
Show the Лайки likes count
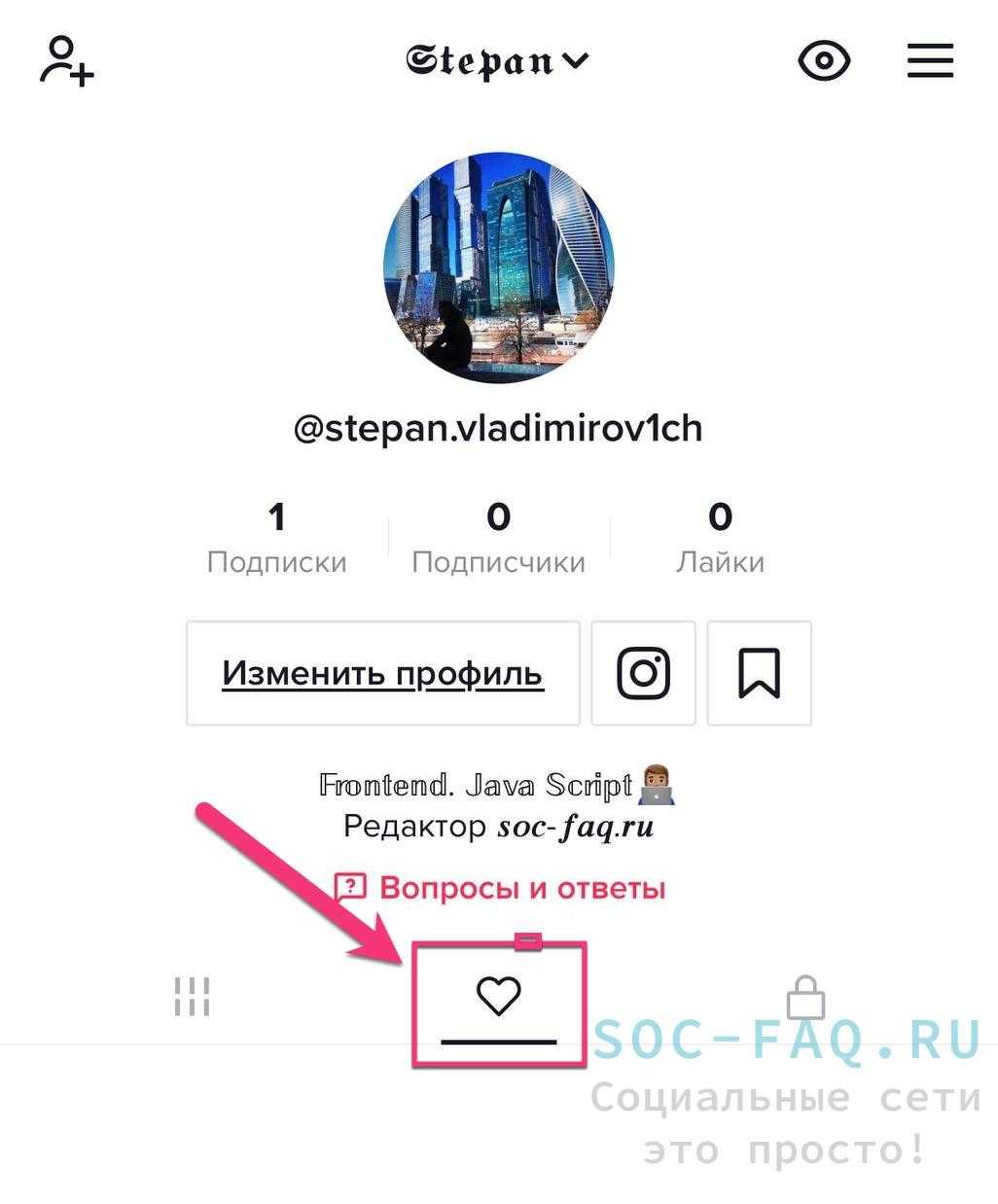(x=720, y=537)
